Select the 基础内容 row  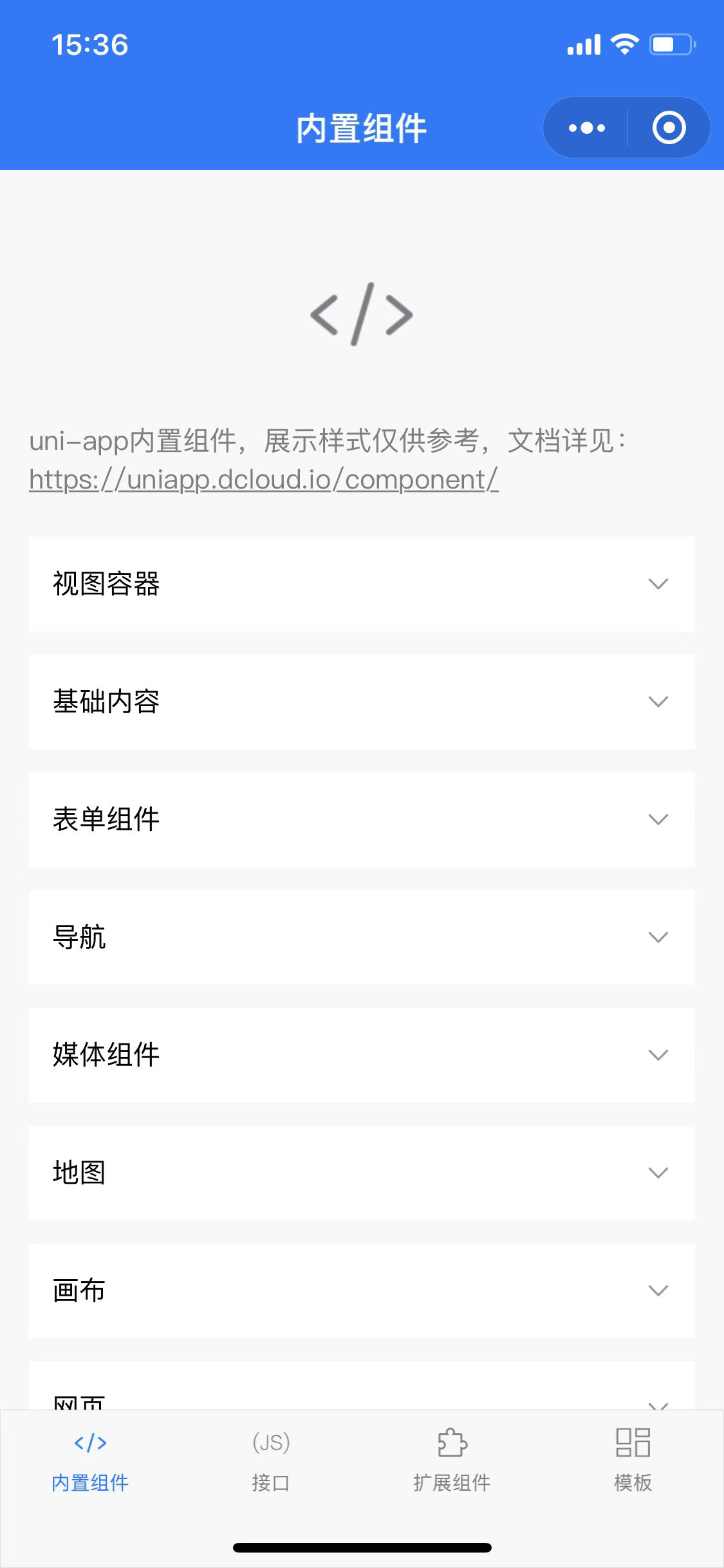pos(362,702)
